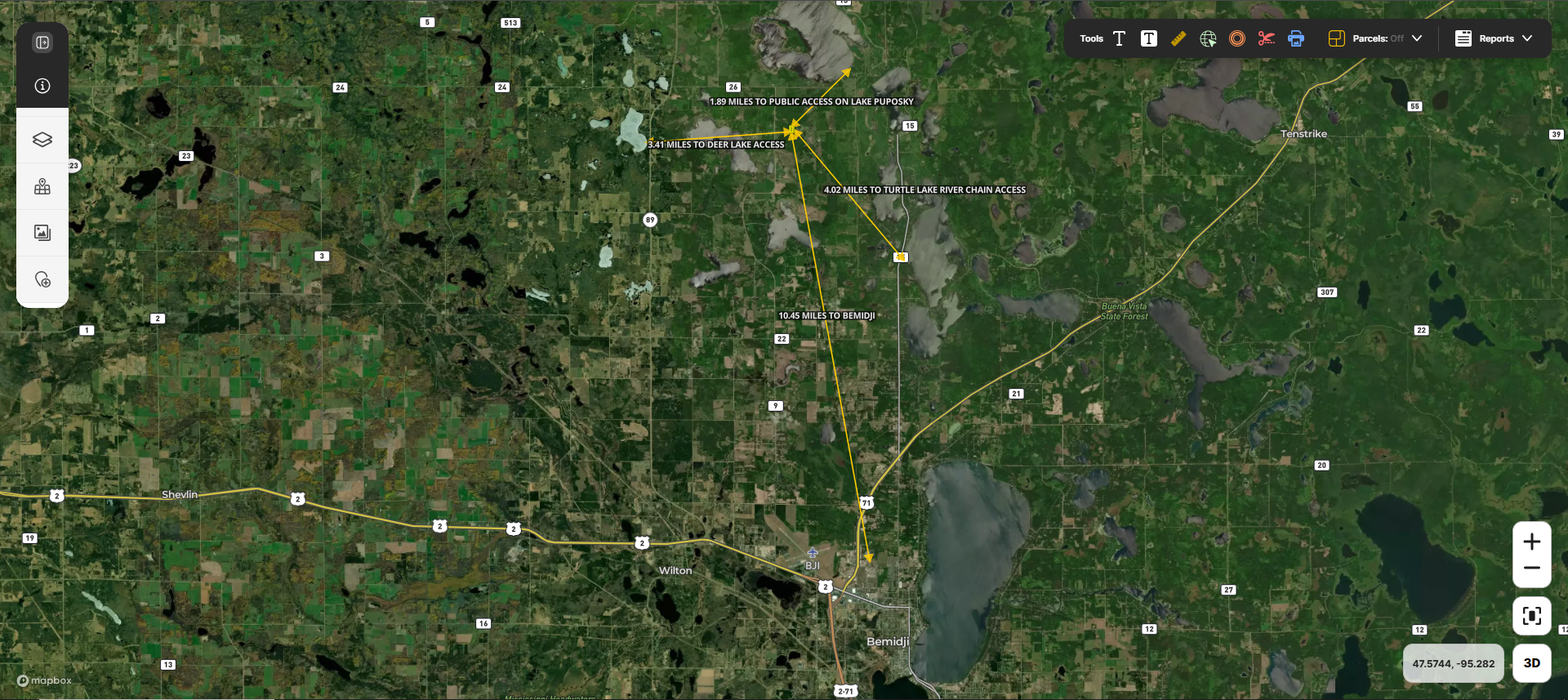Open the photo gallery panel
This screenshot has width=1568, height=700.
click(42, 233)
